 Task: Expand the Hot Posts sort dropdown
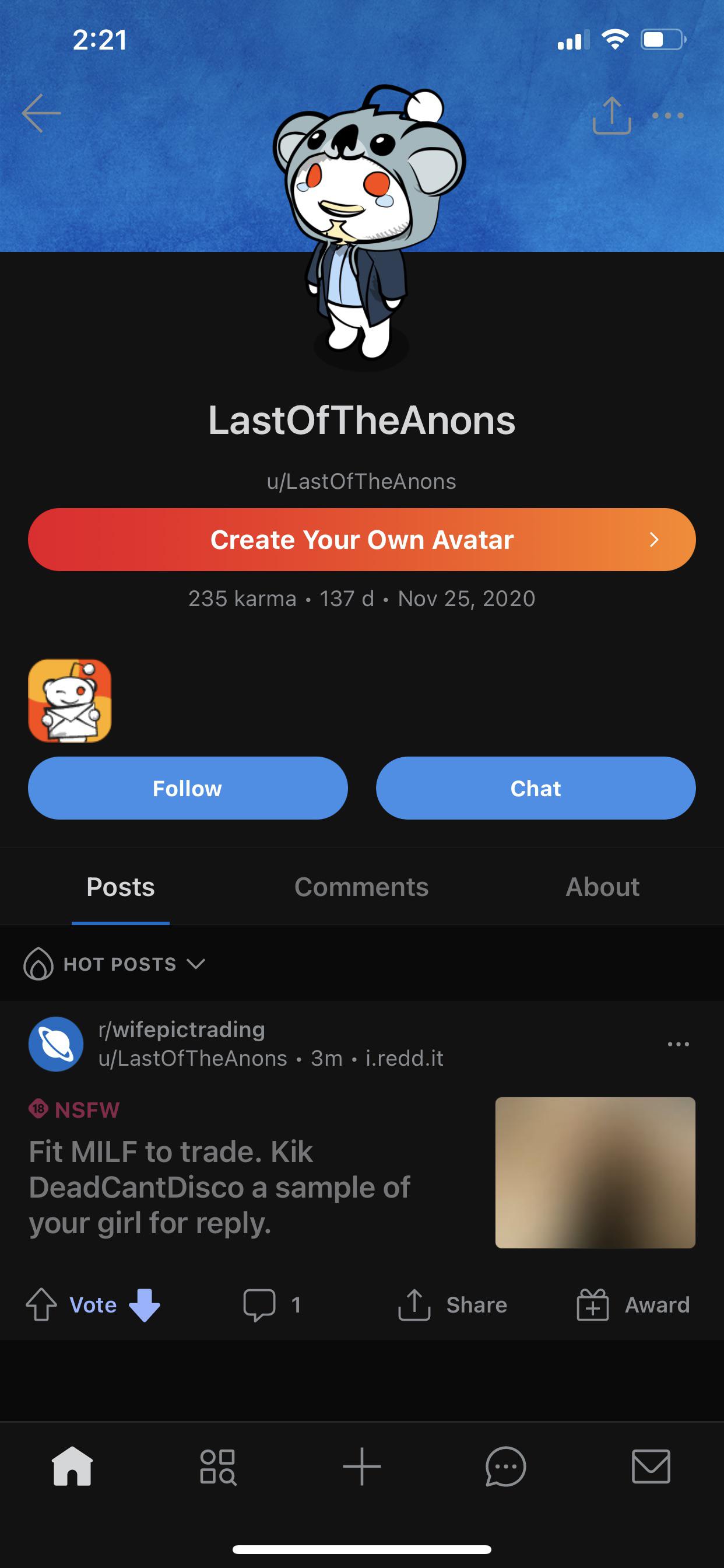(115, 964)
